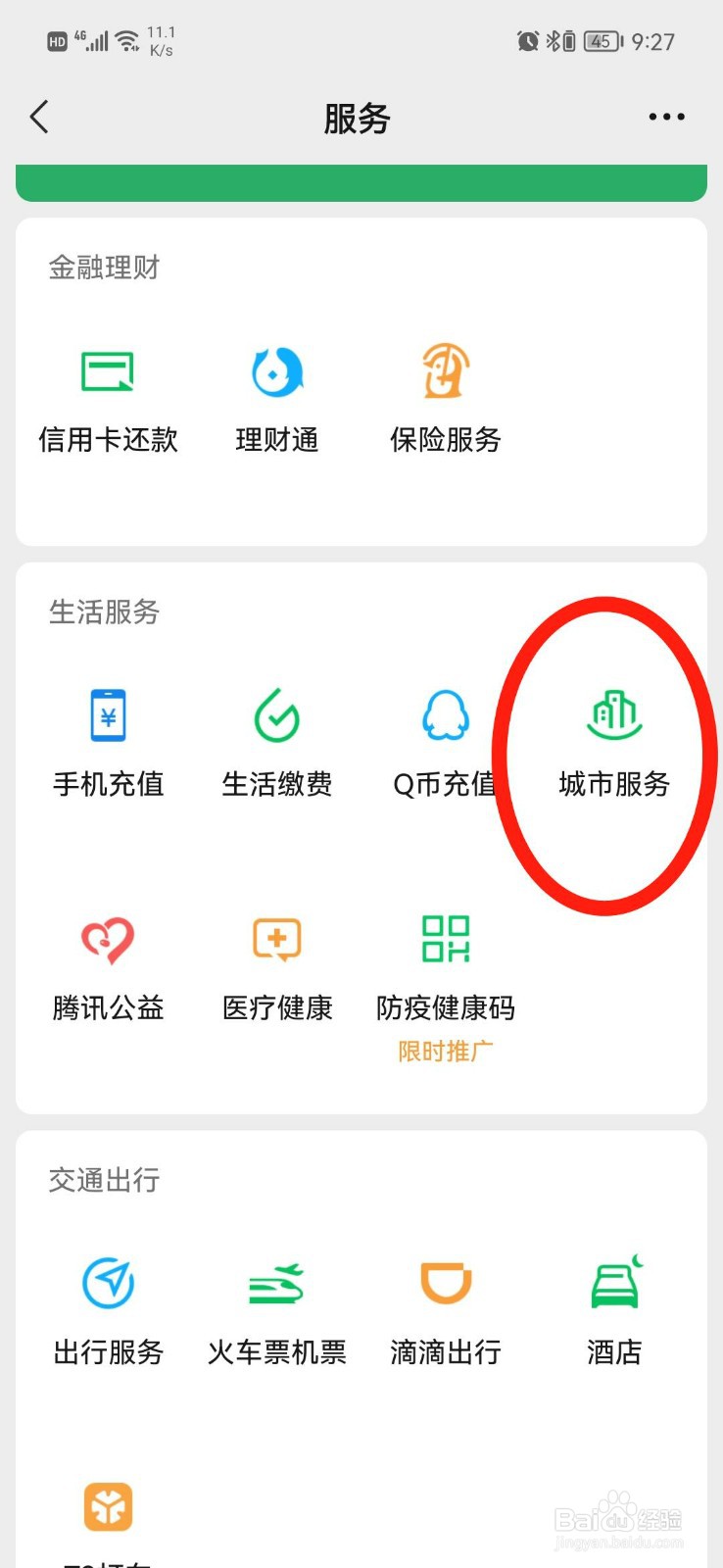
Task: Tap the 限时推广 promotion label
Action: click(445, 1051)
